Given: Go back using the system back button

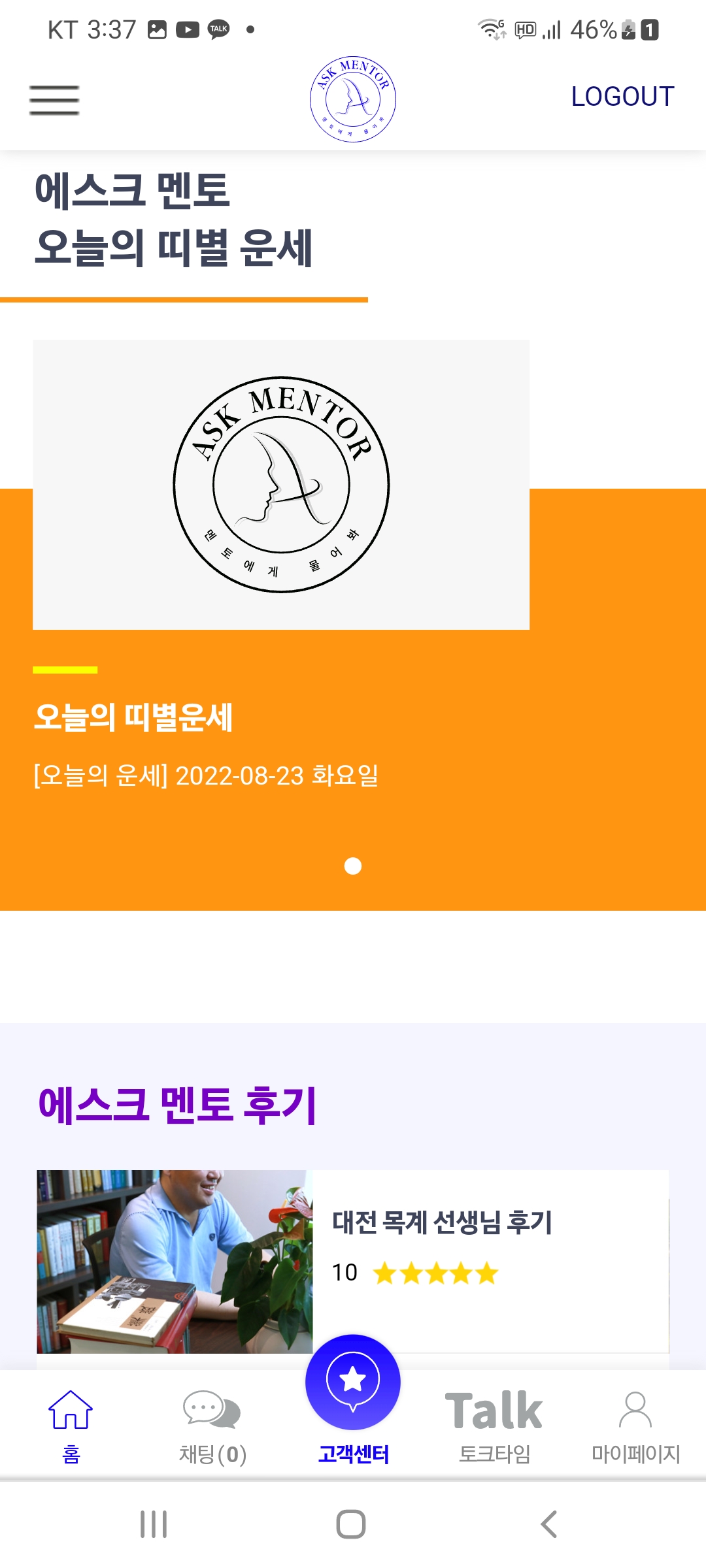Looking at the screenshot, I should point(549,1524).
